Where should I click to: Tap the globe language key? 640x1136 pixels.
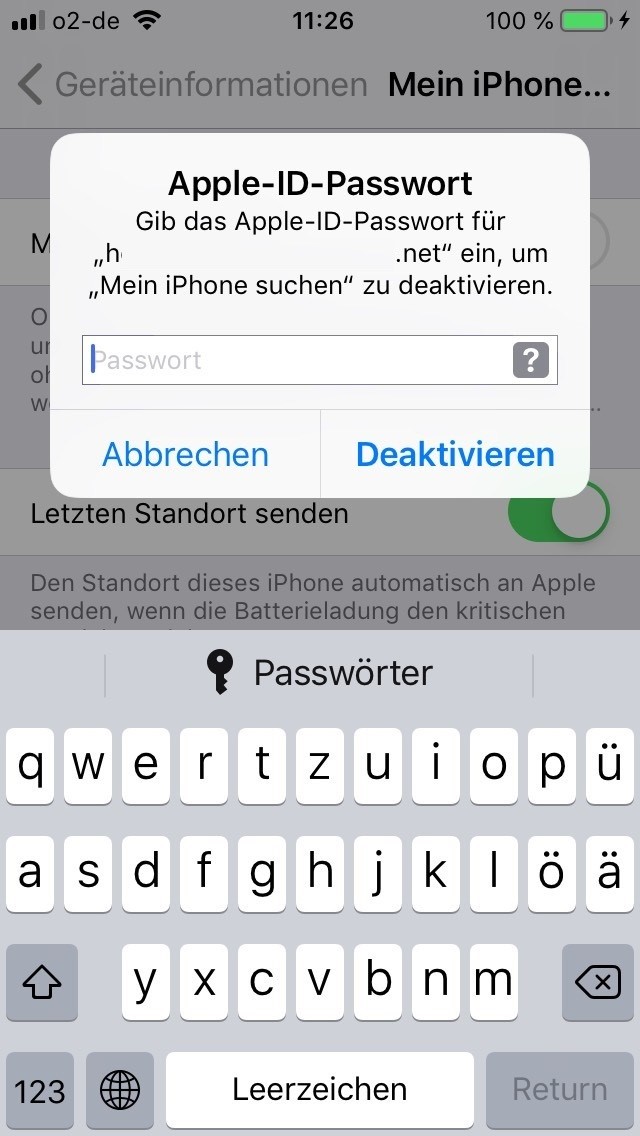point(120,1090)
